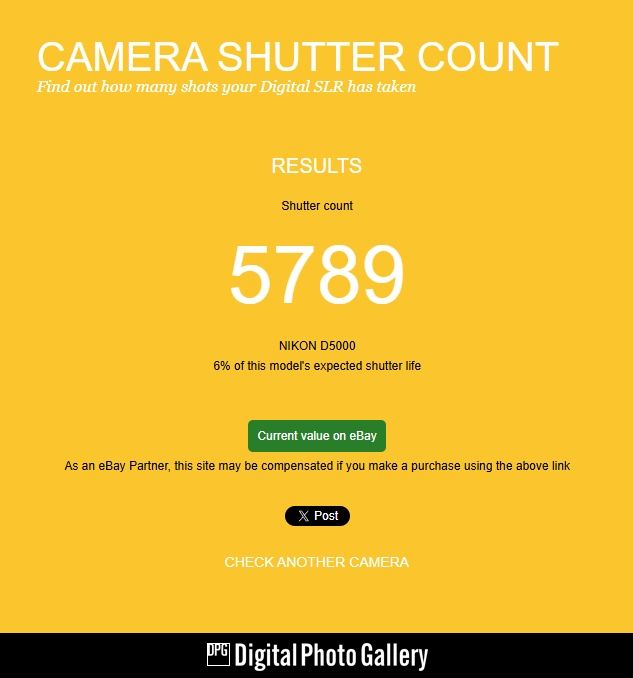Tap the Camera Shutter Count site title

click(x=297, y=57)
